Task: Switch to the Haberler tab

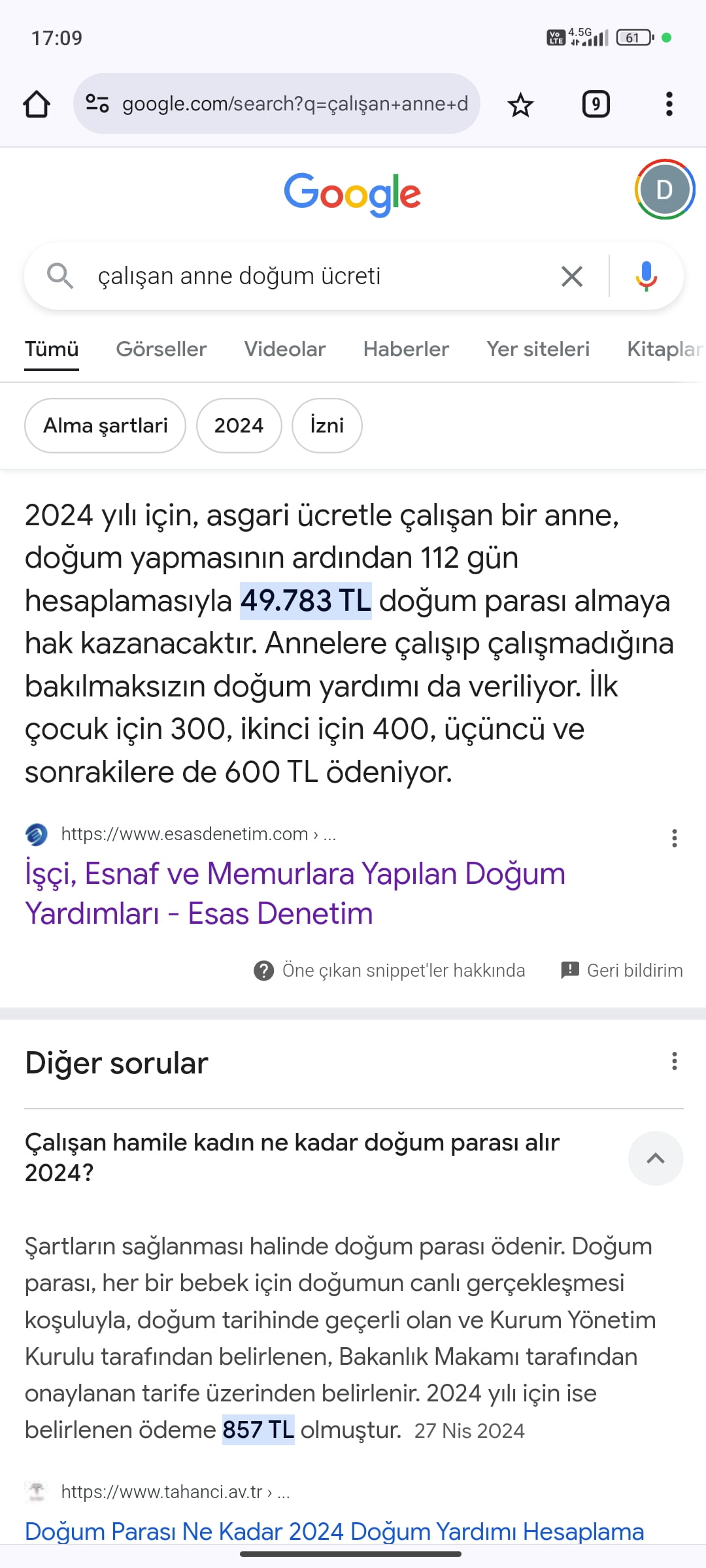Action: coord(406,349)
